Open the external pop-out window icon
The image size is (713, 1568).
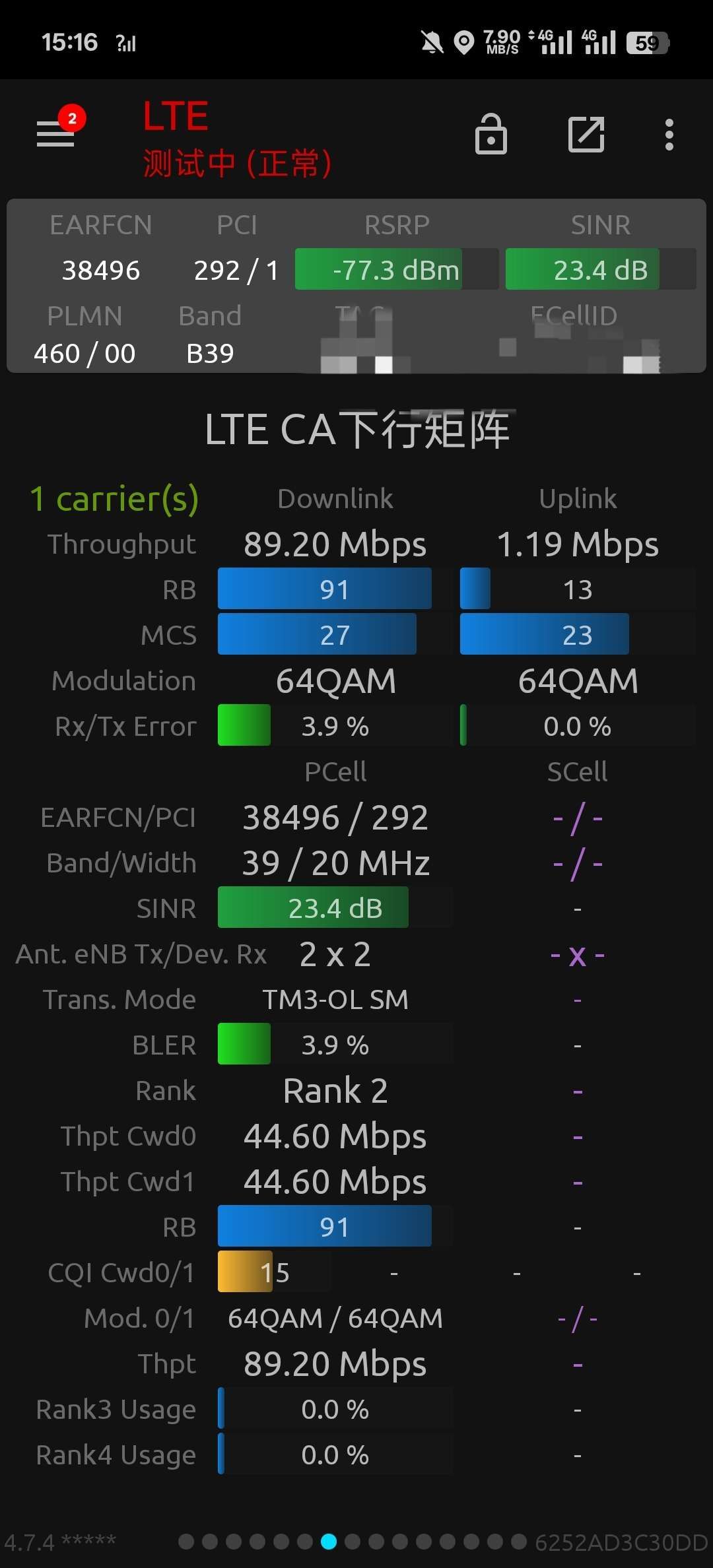pos(586,135)
